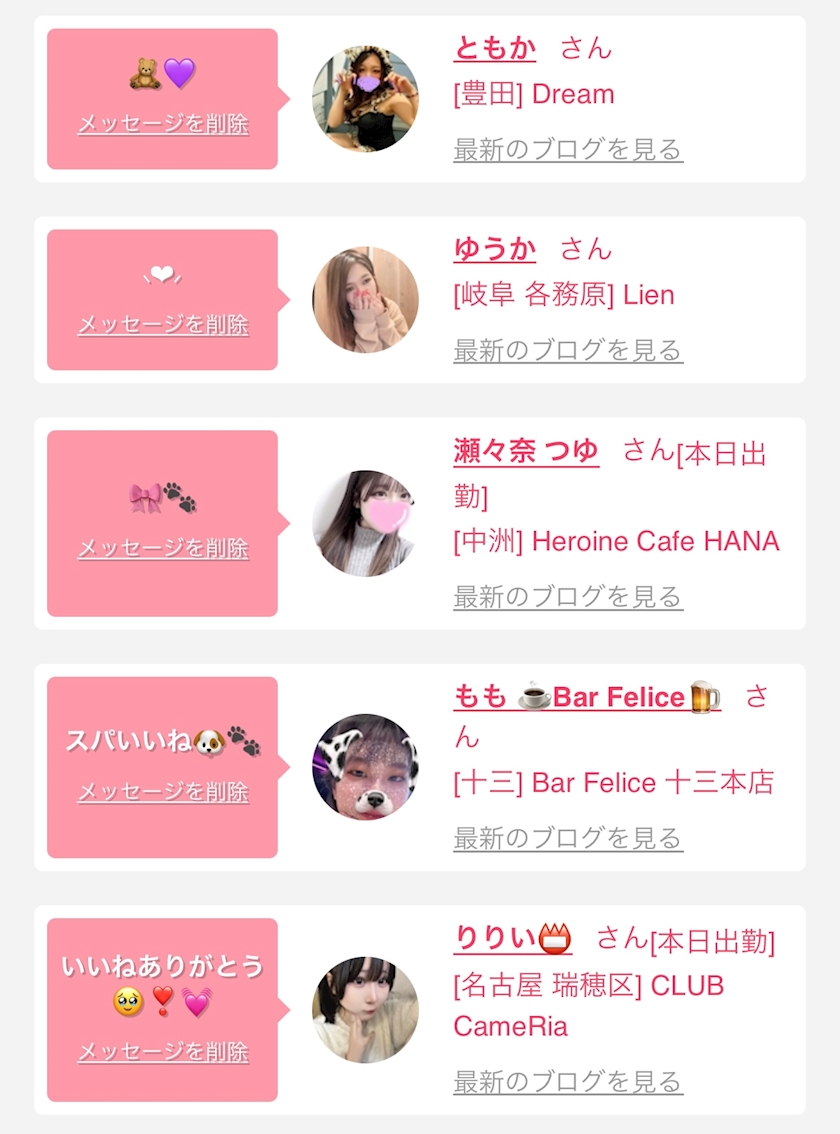Open もも Bar Felice profile link
840x1134 pixels.
click(x=587, y=697)
